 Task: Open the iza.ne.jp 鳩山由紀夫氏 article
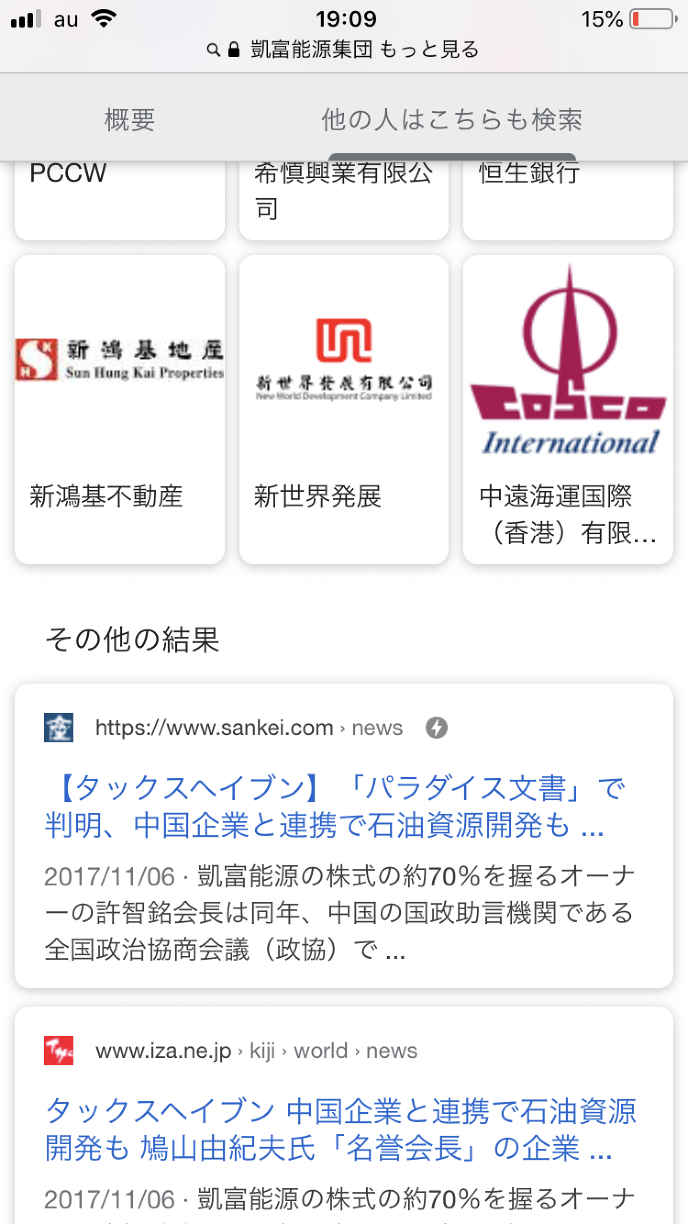pyautogui.click(x=341, y=1129)
